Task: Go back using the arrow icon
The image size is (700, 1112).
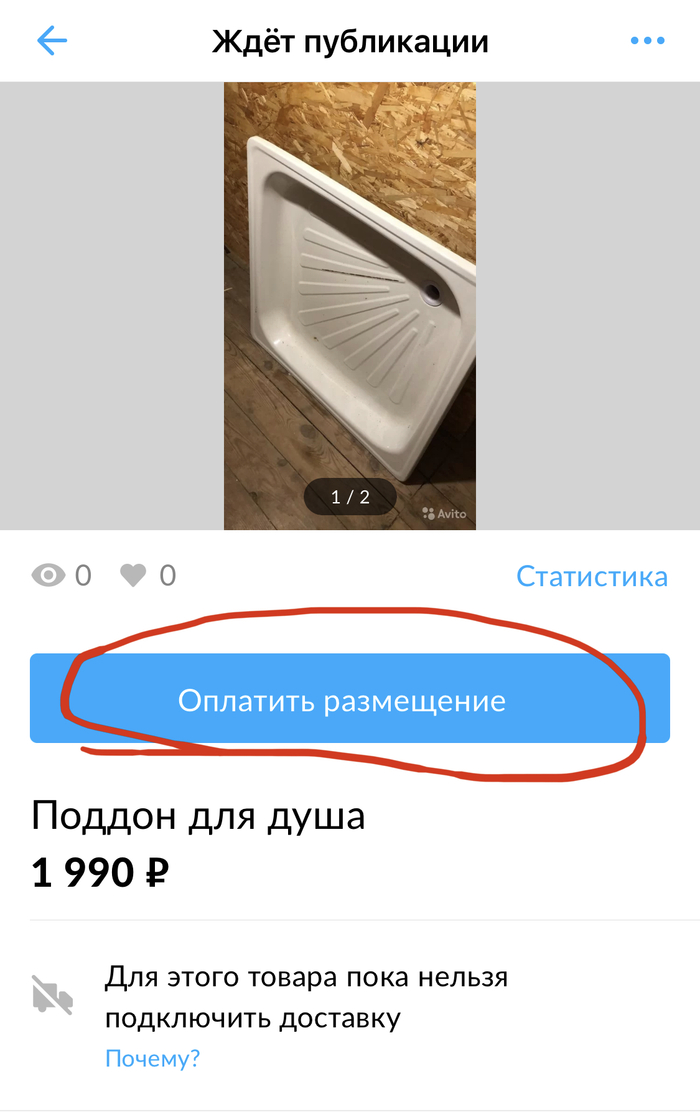Action: (x=52, y=41)
